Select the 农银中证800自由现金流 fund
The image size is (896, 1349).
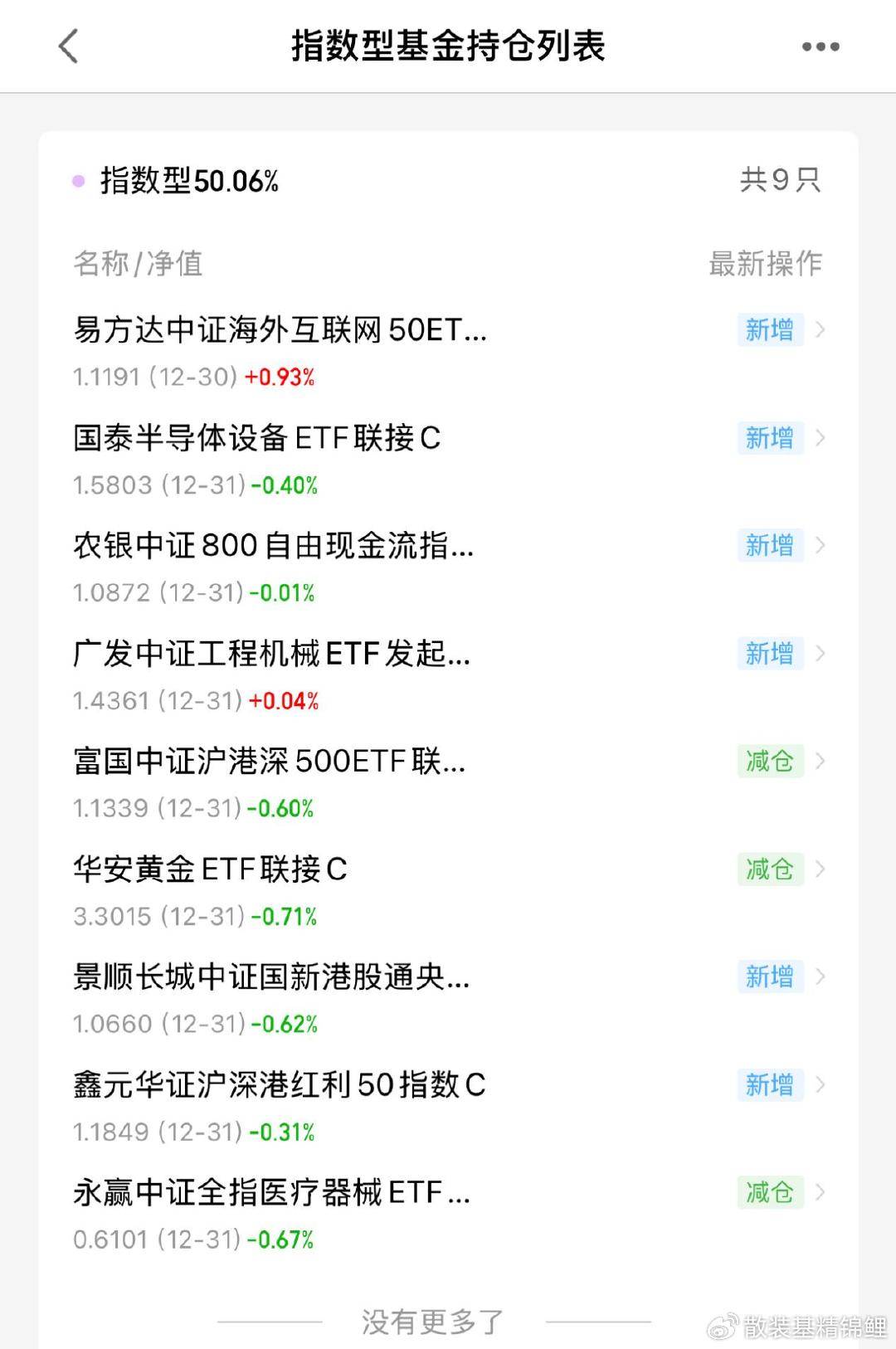(274, 547)
